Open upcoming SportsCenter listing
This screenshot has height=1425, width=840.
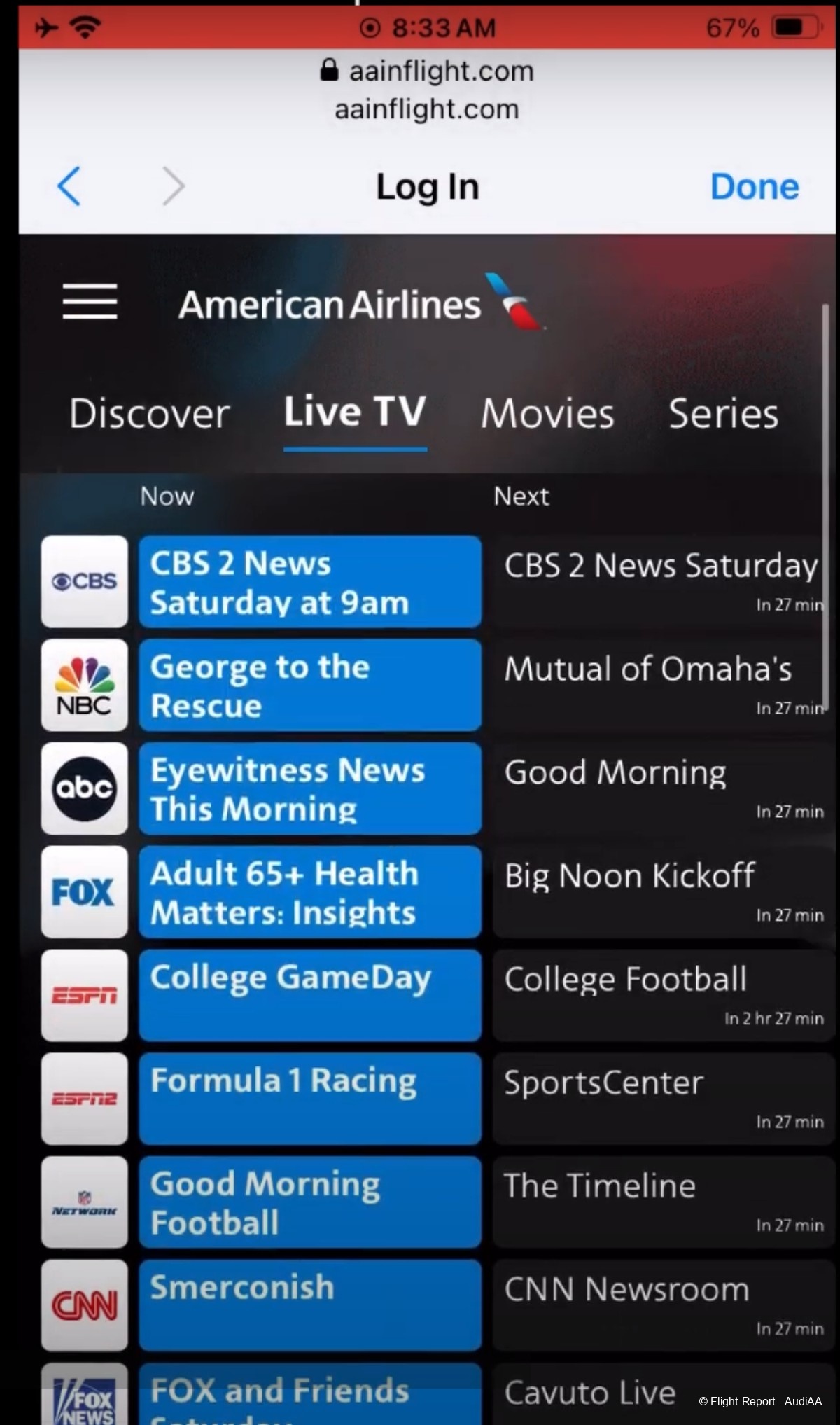pyautogui.click(x=662, y=1099)
